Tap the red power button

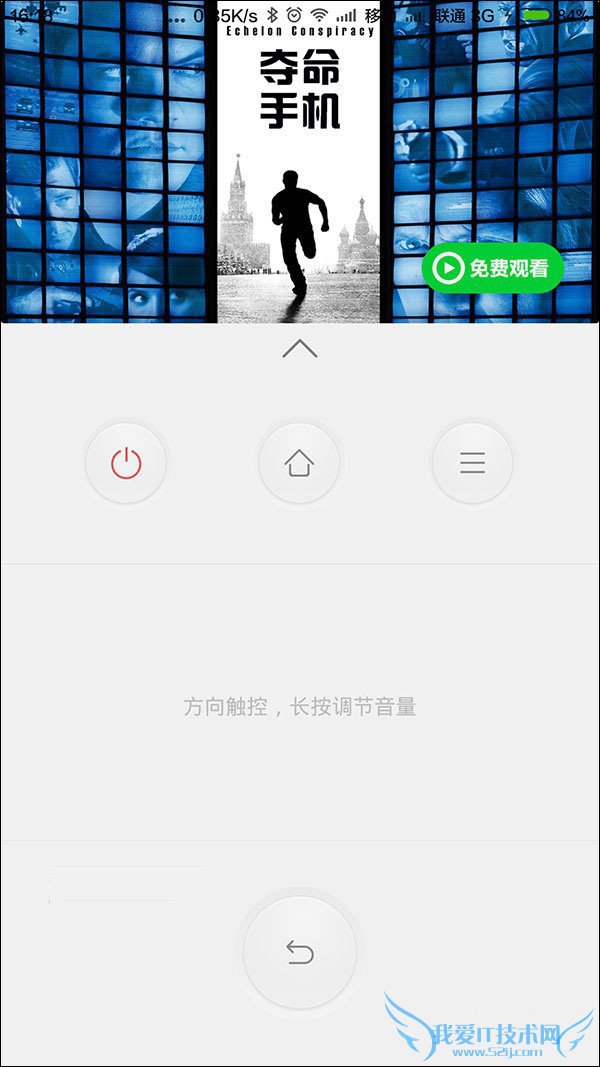(126, 463)
